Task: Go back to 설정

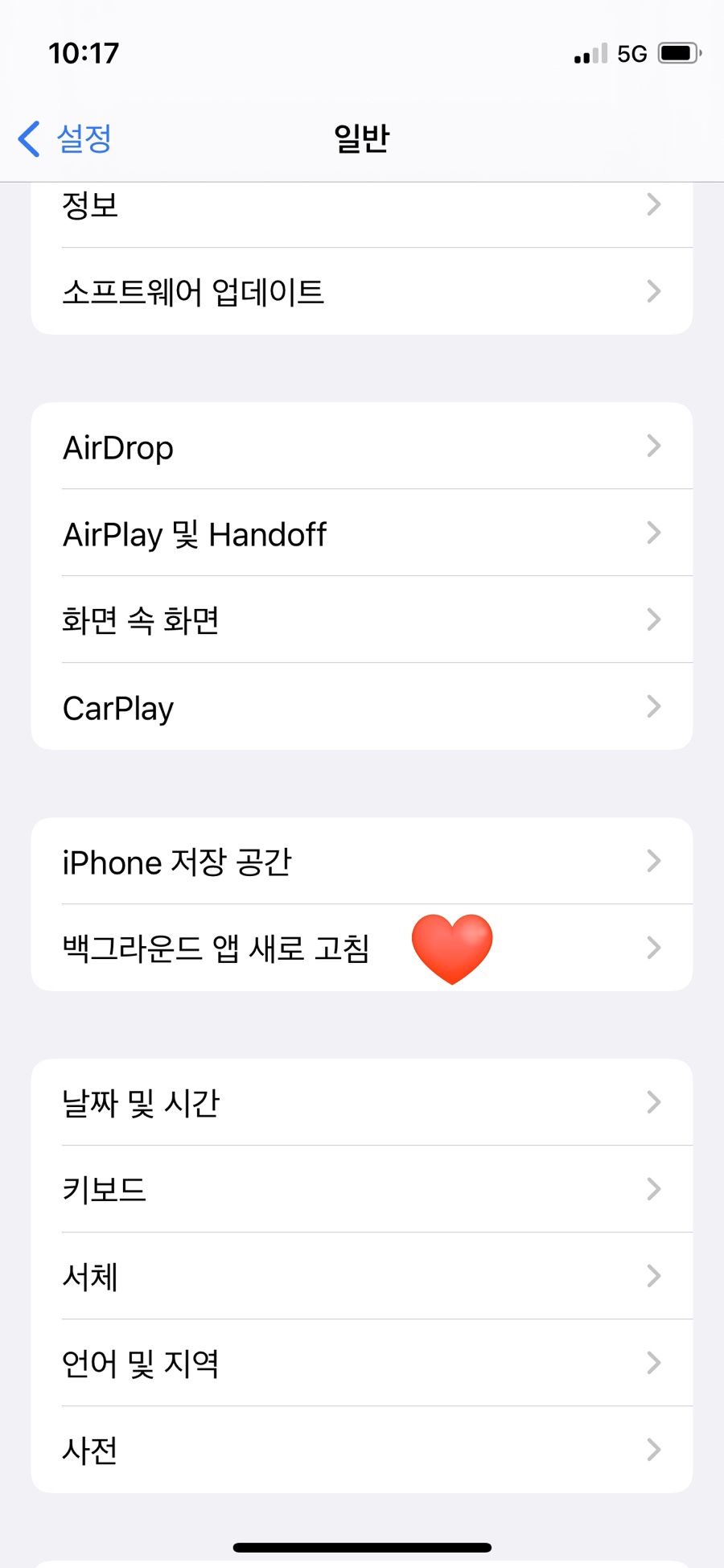Action: (x=66, y=138)
